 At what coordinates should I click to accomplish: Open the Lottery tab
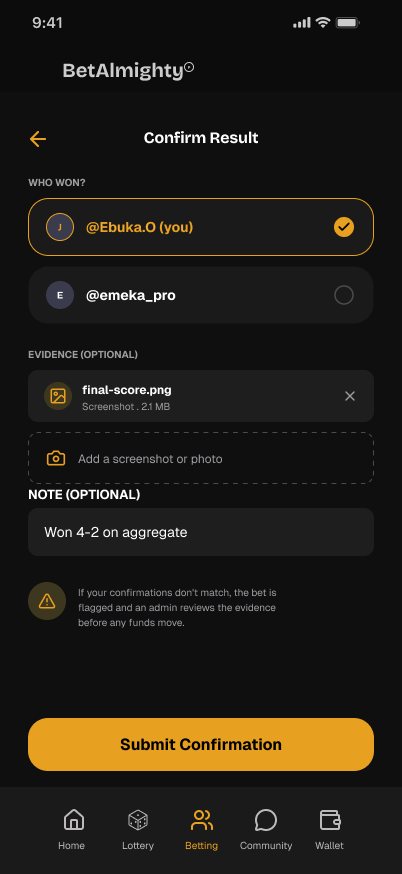pos(138,830)
